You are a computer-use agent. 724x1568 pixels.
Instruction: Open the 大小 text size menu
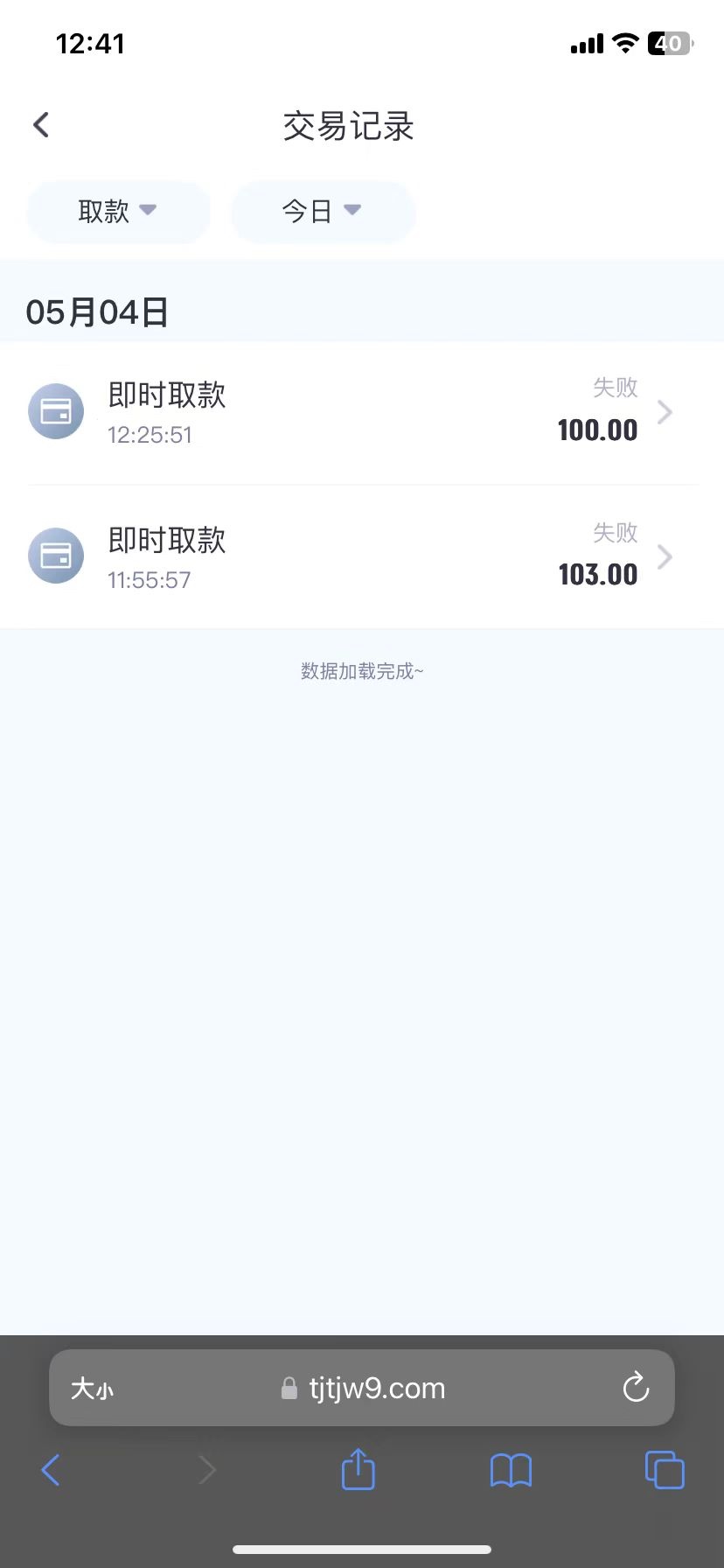pos(92,1389)
